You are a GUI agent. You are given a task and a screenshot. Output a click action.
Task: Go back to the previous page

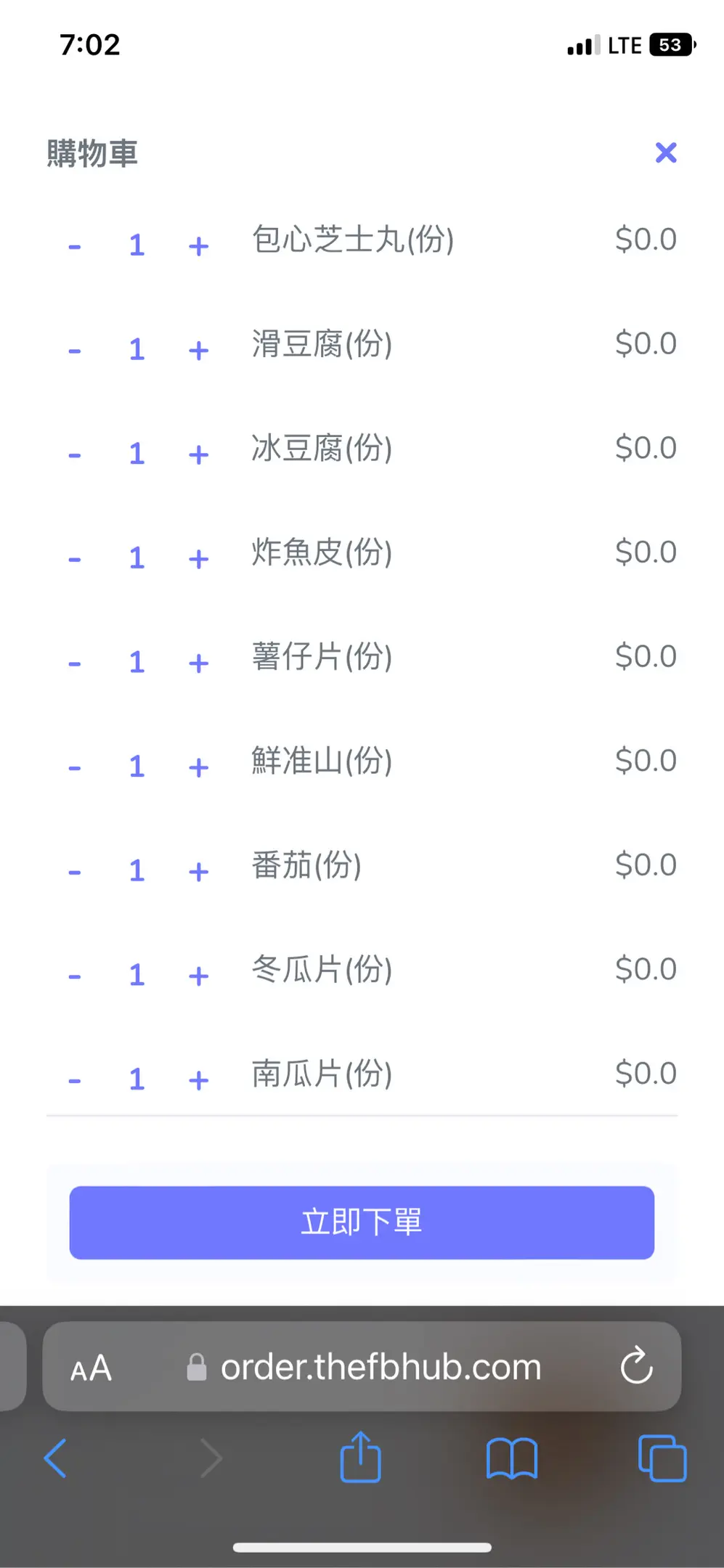[55, 1458]
